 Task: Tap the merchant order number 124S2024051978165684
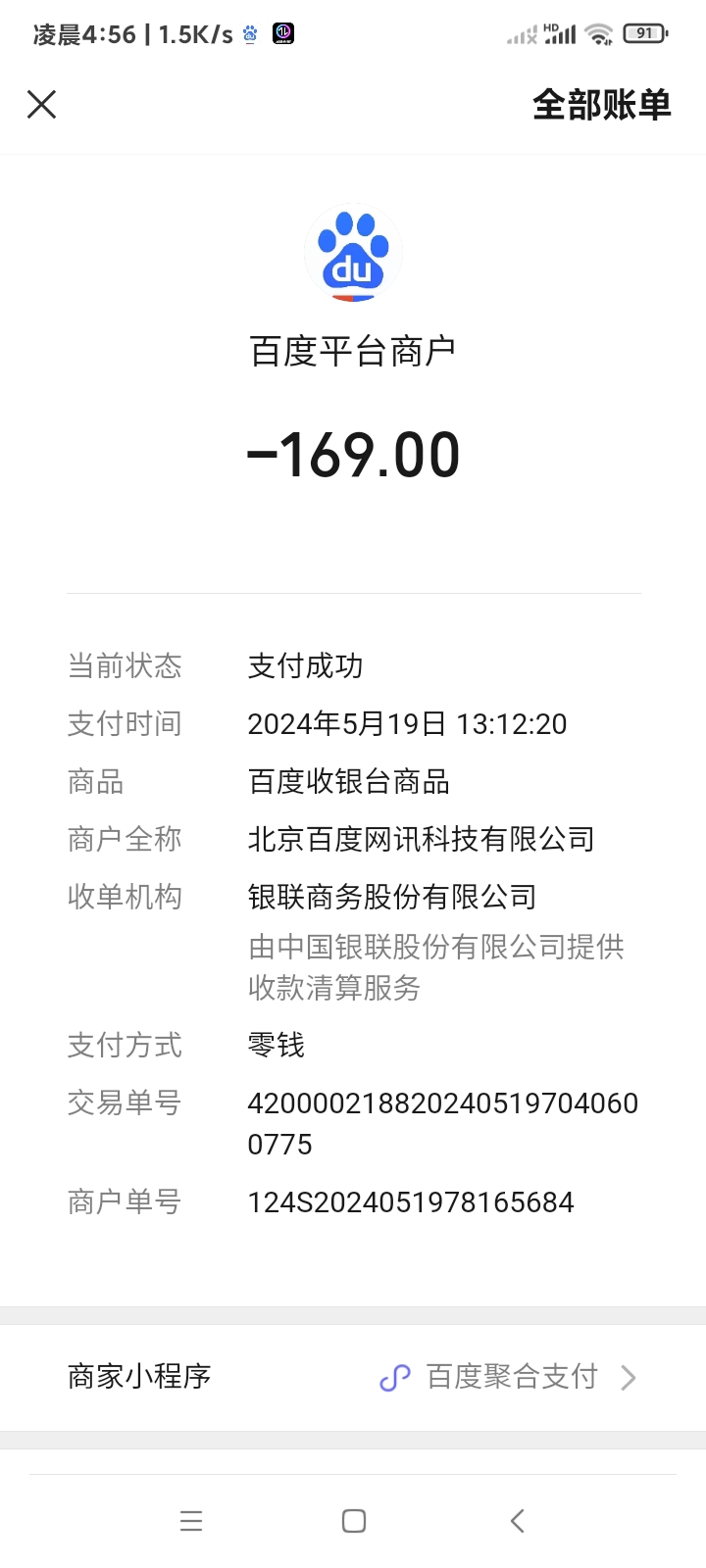(412, 1201)
